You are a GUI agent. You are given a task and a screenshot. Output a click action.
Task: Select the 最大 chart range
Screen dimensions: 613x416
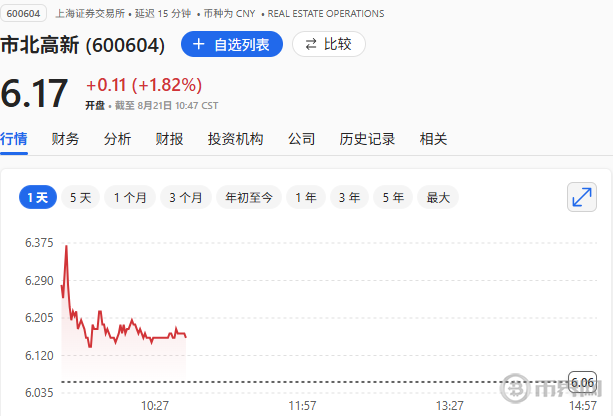click(438, 198)
